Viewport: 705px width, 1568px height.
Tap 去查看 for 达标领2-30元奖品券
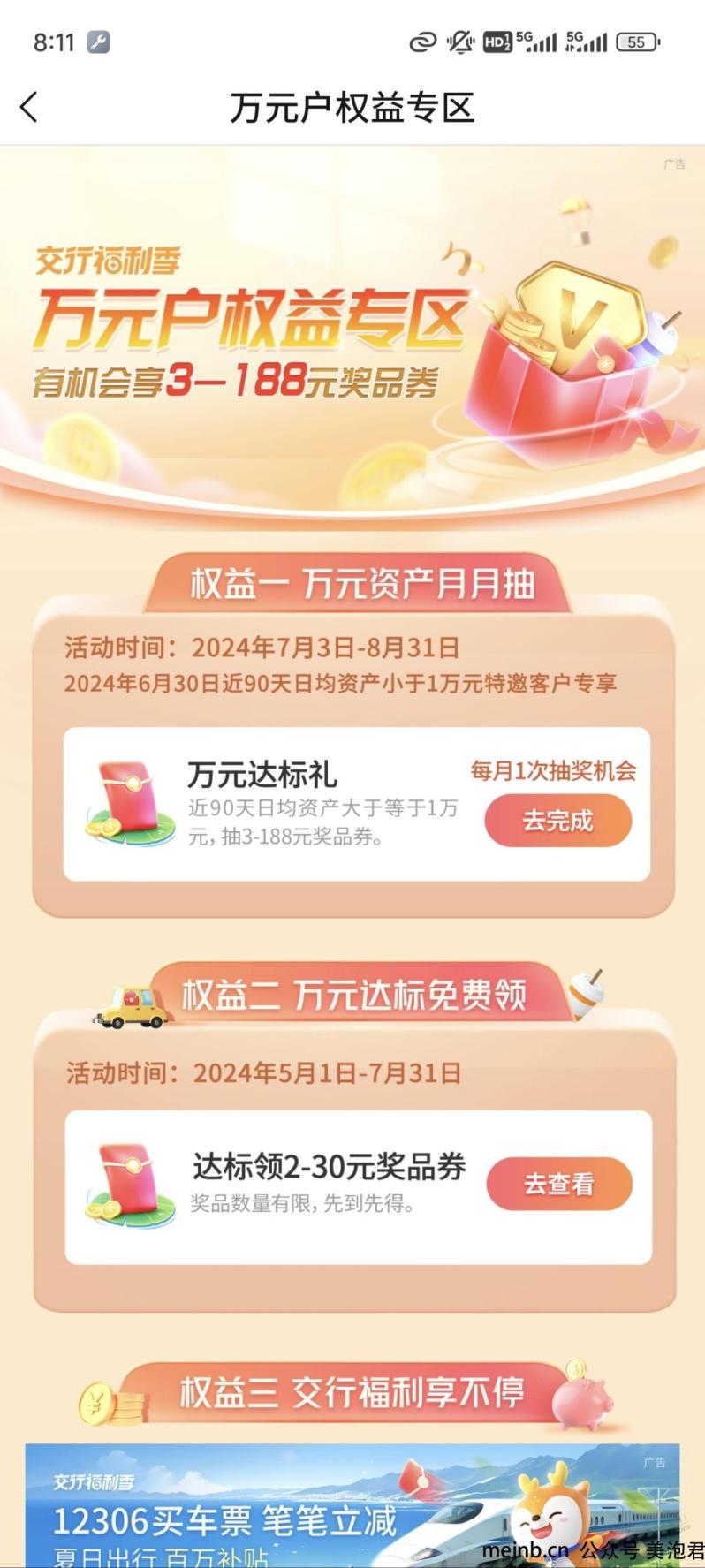[558, 1184]
